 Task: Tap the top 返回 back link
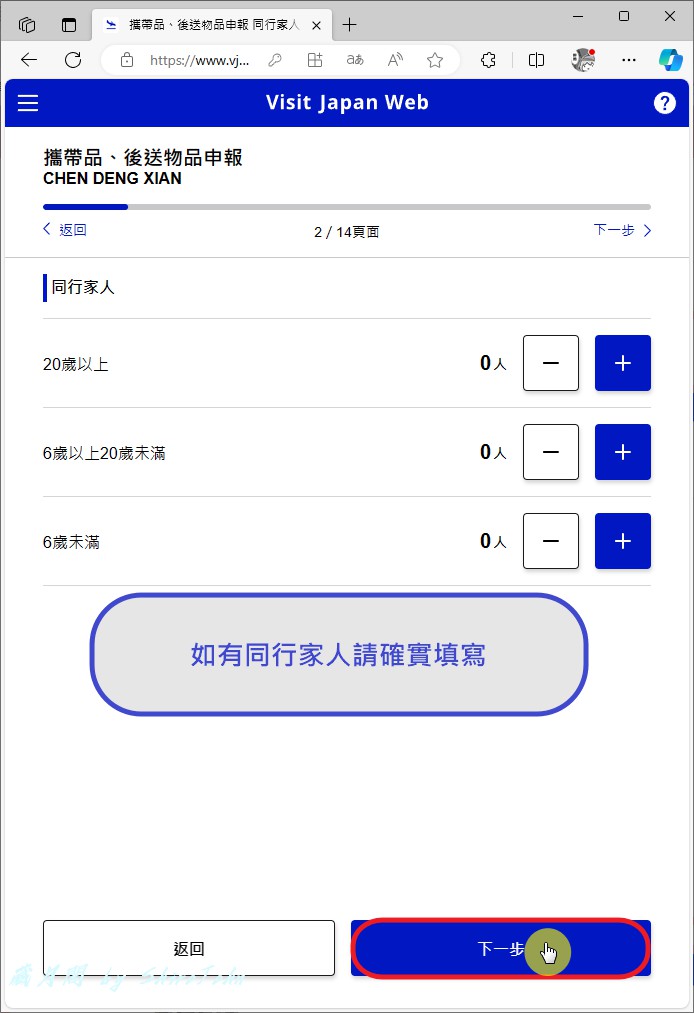point(65,230)
